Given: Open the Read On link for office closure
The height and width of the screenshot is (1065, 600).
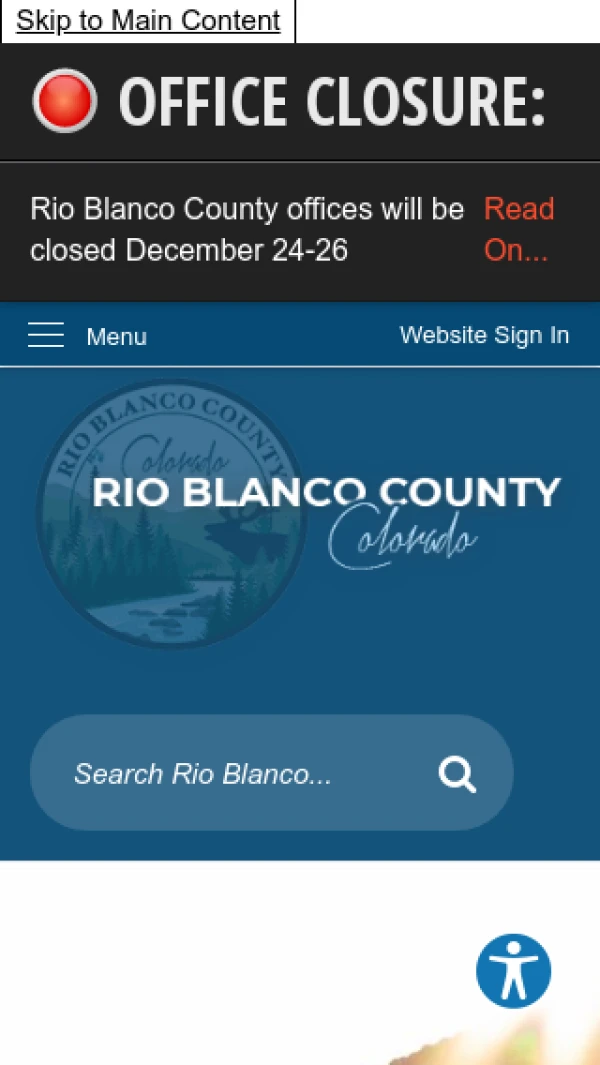Looking at the screenshot, I should [518, 229].
